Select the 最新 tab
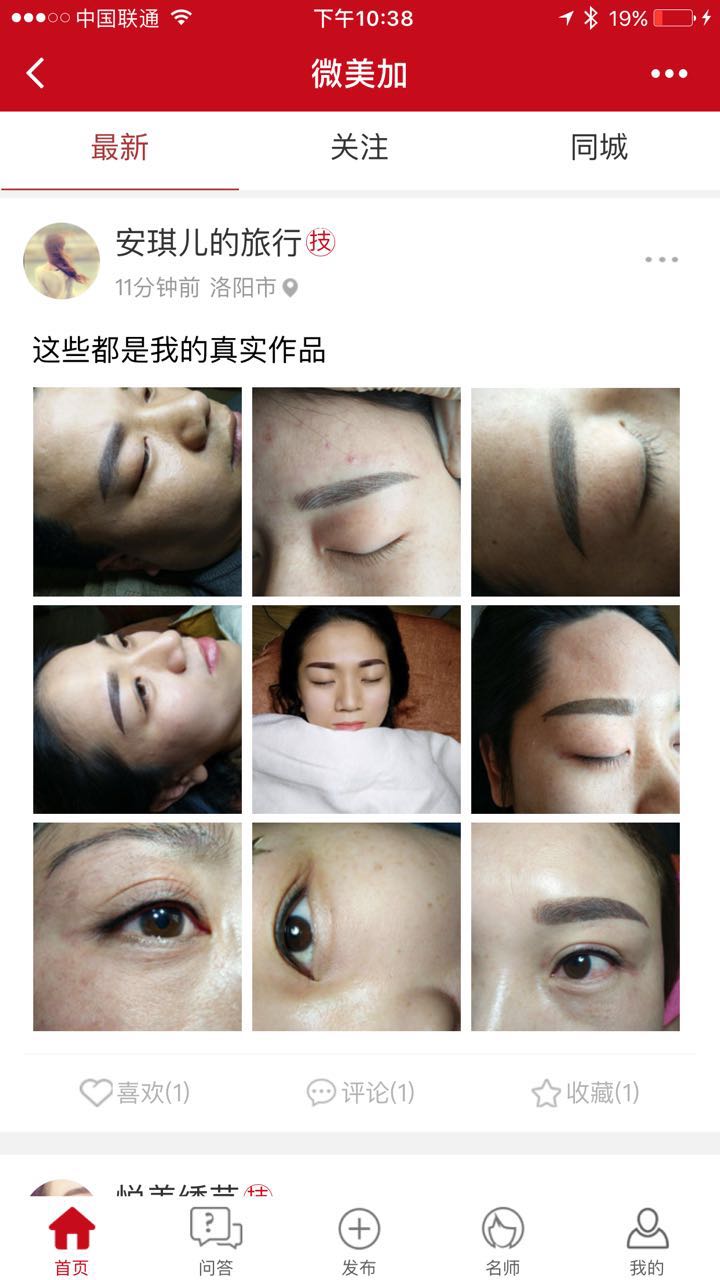The image size is (720, 1280). [x=120, y=148]
